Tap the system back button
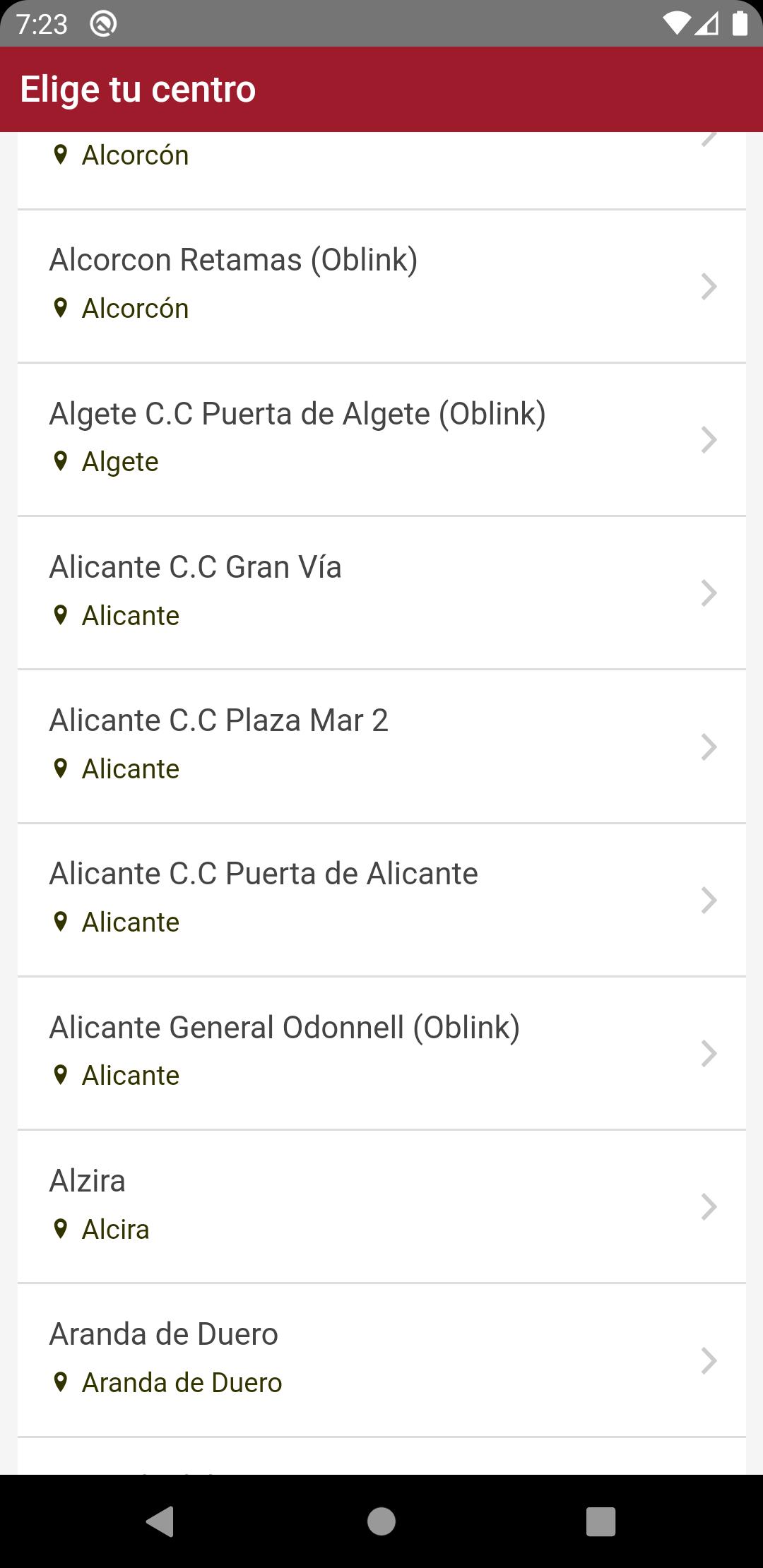Viewport: 763px width, 1568px height. (160, 1521)
